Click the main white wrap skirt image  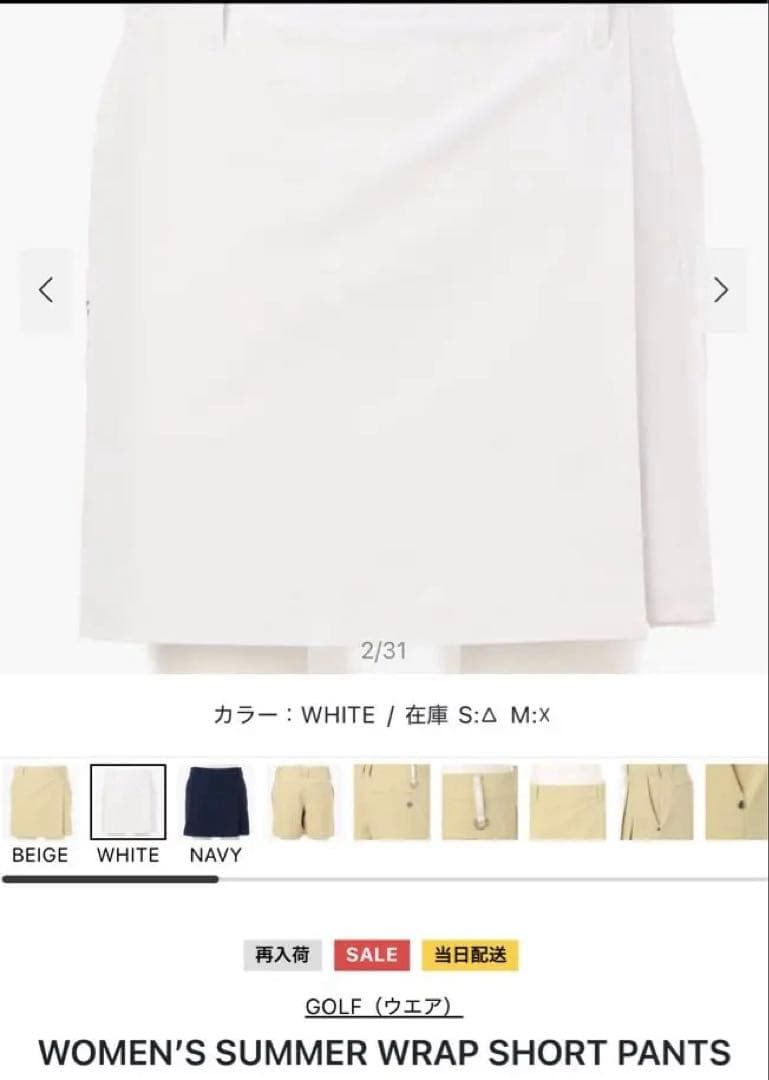[x=384, y=330]
